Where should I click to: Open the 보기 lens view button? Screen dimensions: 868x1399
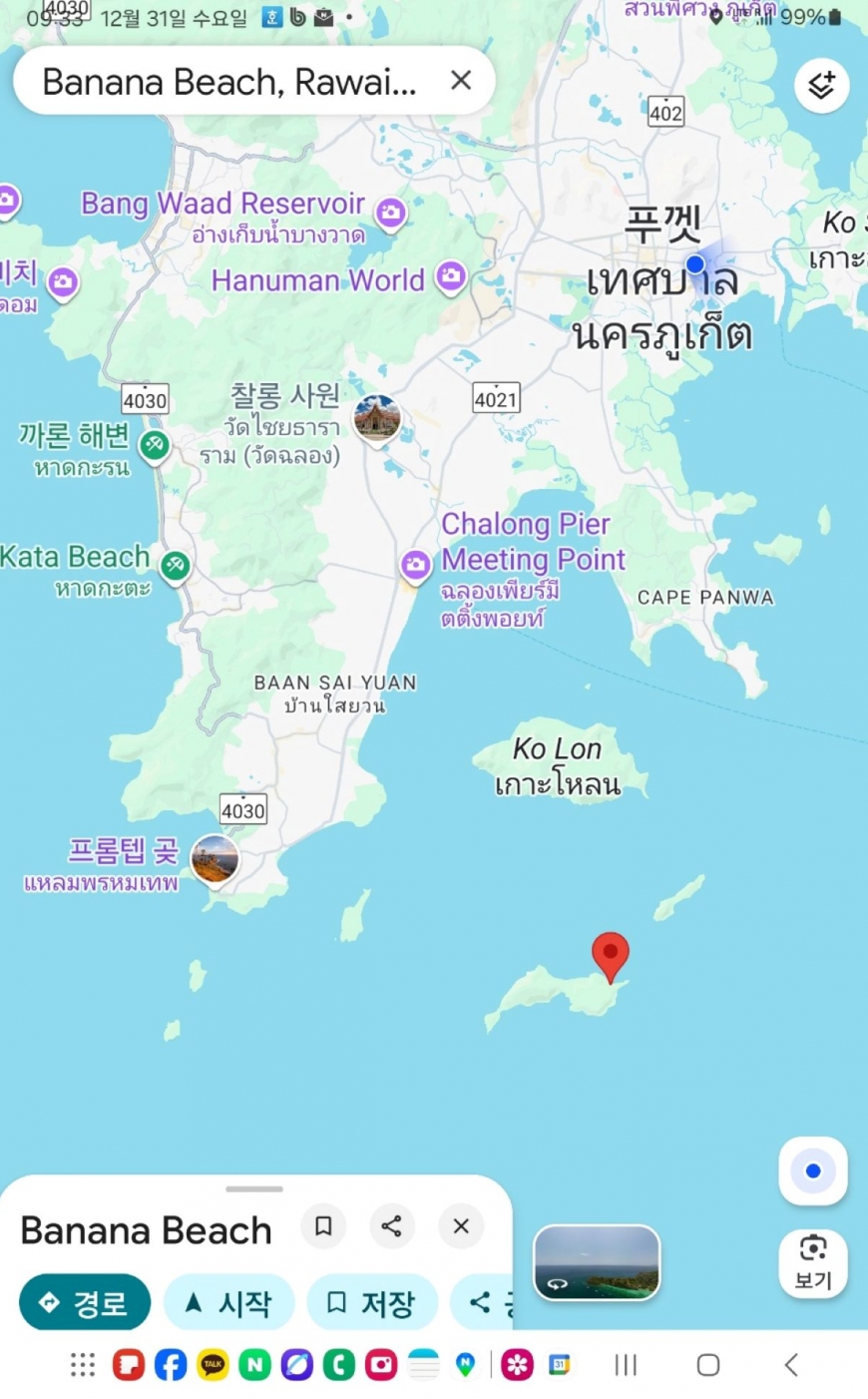coord(813,1262)
